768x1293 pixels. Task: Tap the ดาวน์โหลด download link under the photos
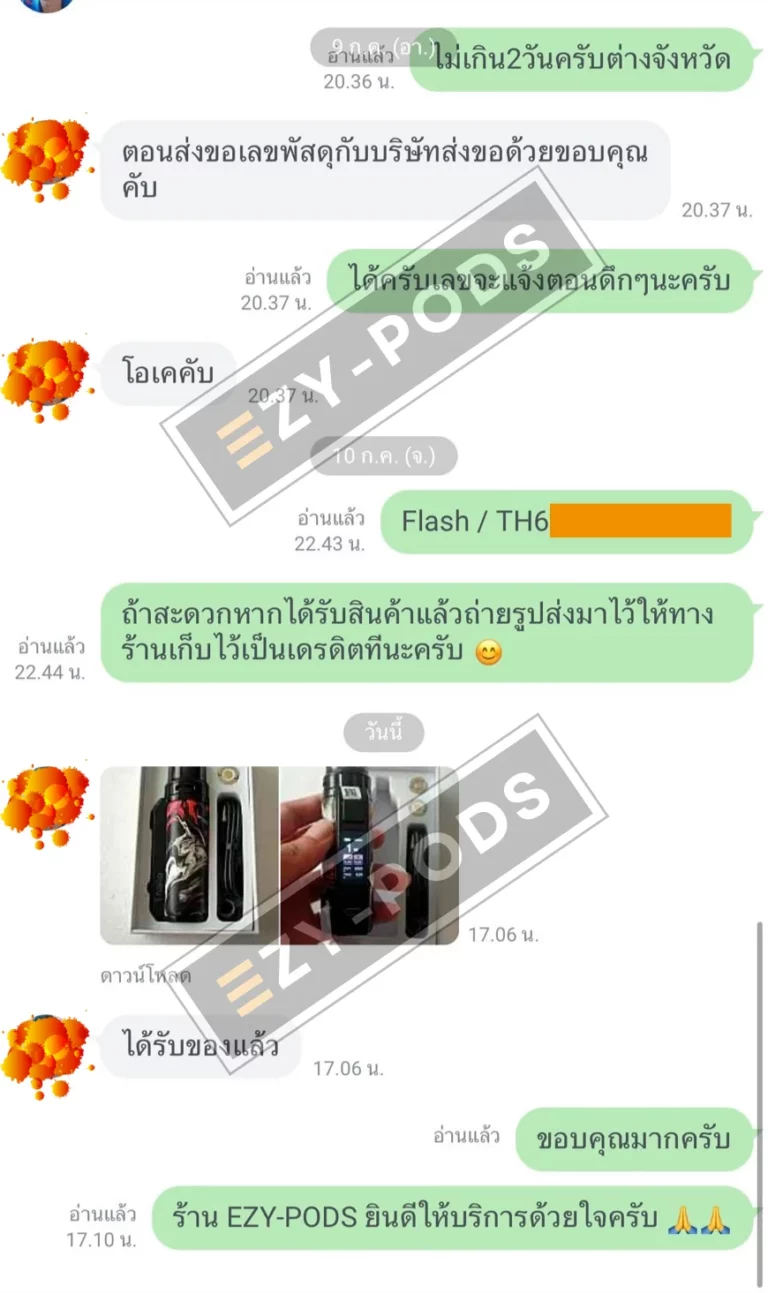145,975
